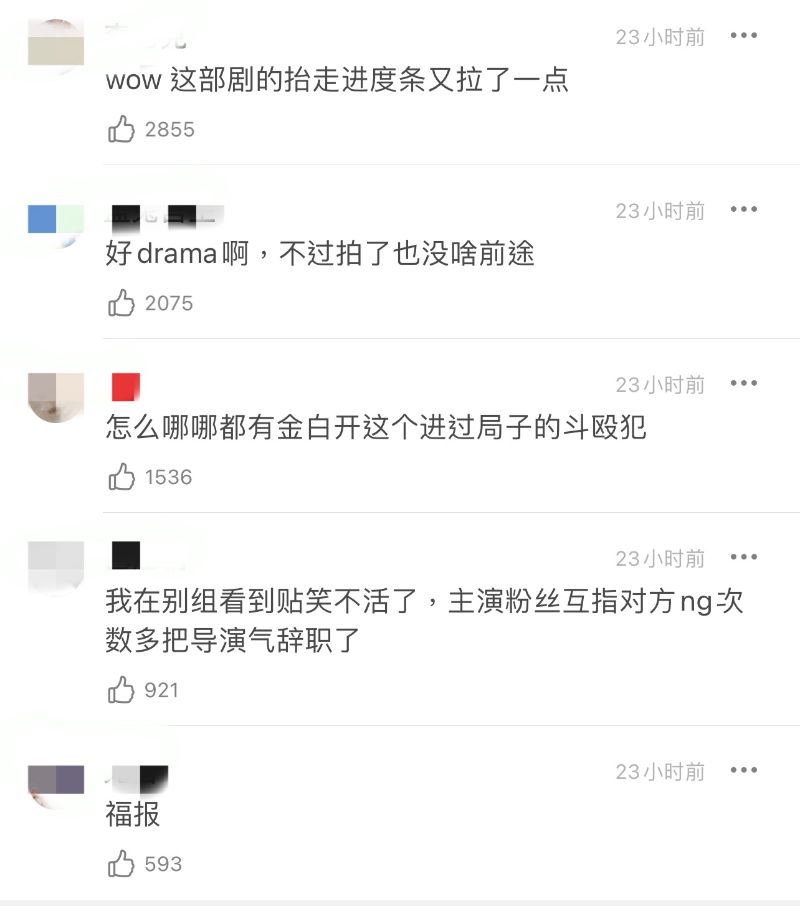Like the '福报' comment
The width and height of the screenshot is (800, 906).
[122, 864]
